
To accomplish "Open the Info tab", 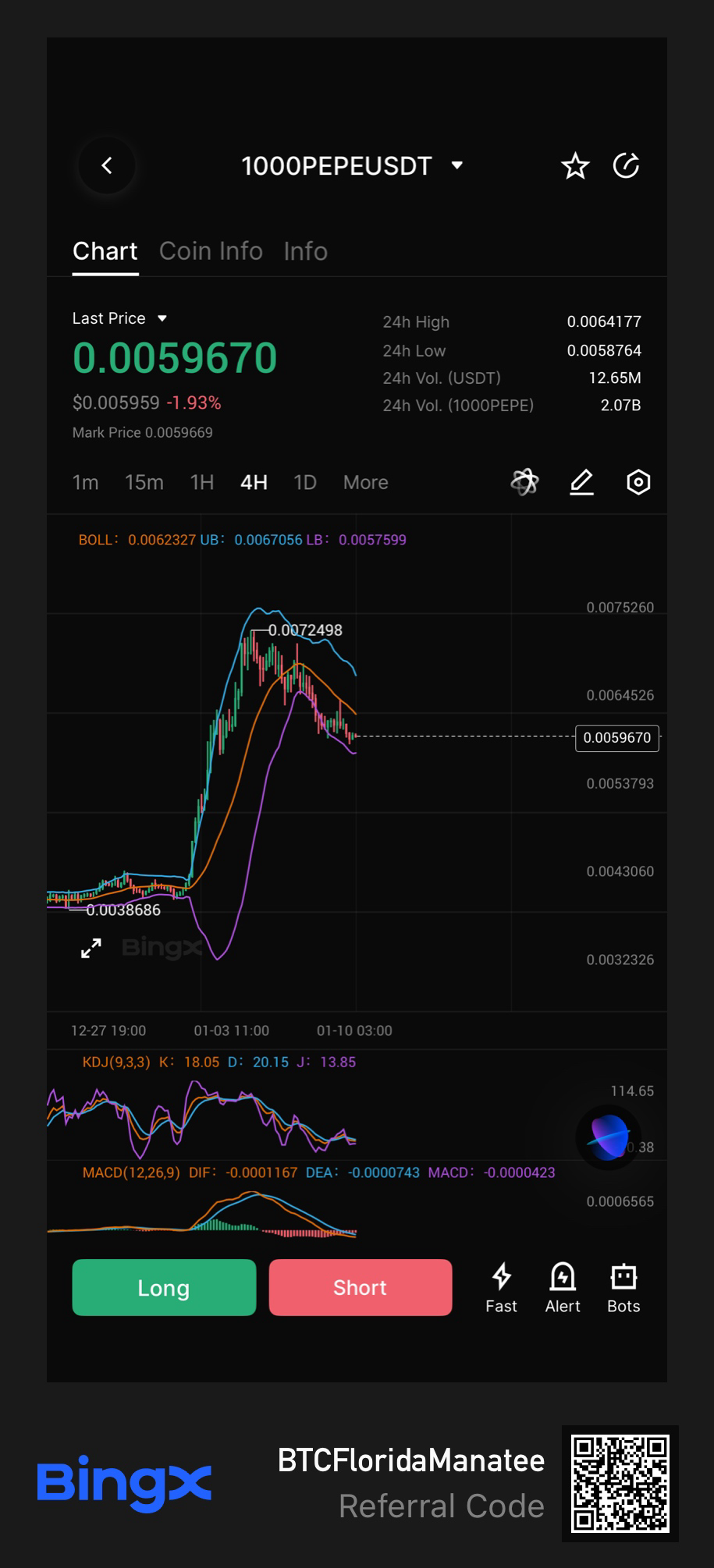I will tap(305, 250).
